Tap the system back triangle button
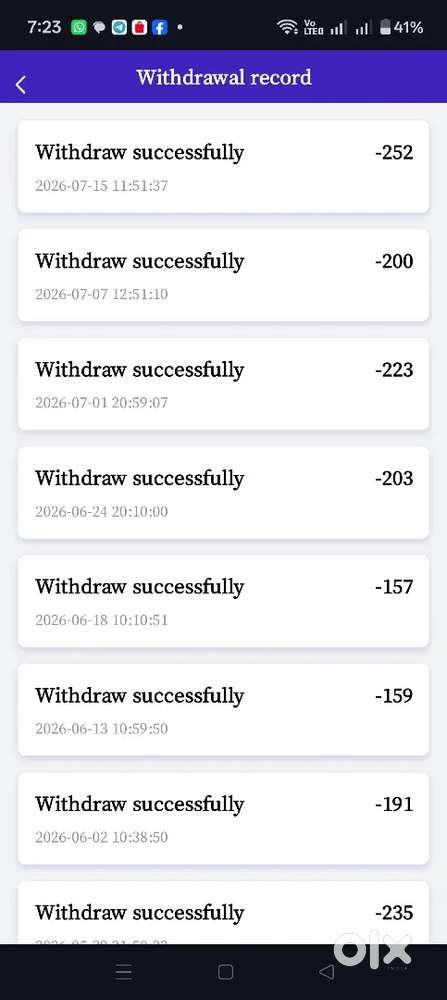Screen dimensions: 447x1000 326,971
